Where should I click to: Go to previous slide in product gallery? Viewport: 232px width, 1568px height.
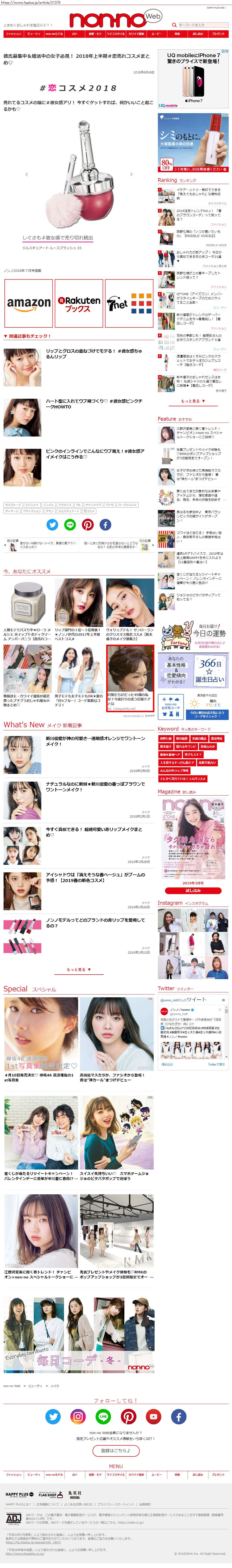click(26, 174)
